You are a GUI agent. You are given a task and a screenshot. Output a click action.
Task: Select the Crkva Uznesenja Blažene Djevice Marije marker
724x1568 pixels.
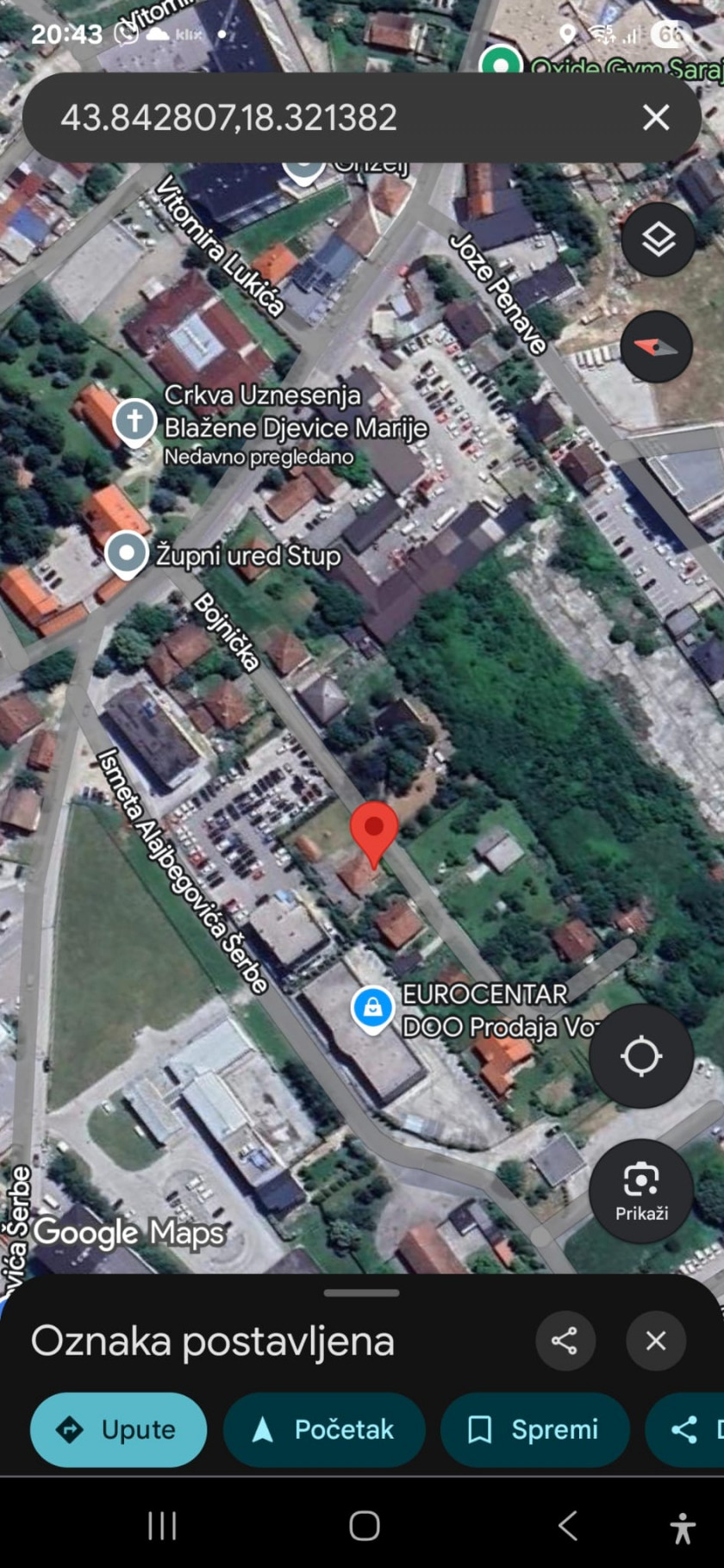(x=135, y=422)
